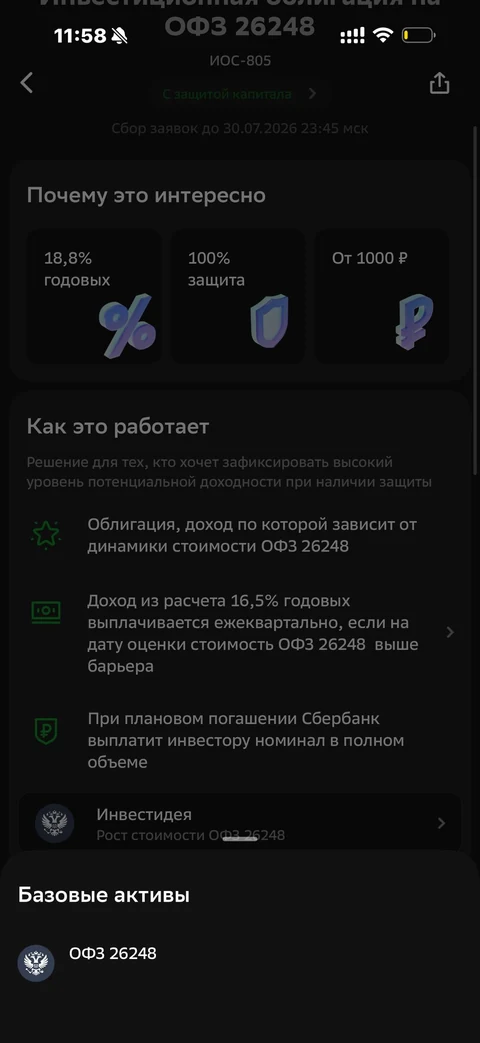This screenshot has width=480, height=1043.
Task: Open the Инвестидея row about ОФЗ 26248 growth
Action: click(x=239, y=823)
